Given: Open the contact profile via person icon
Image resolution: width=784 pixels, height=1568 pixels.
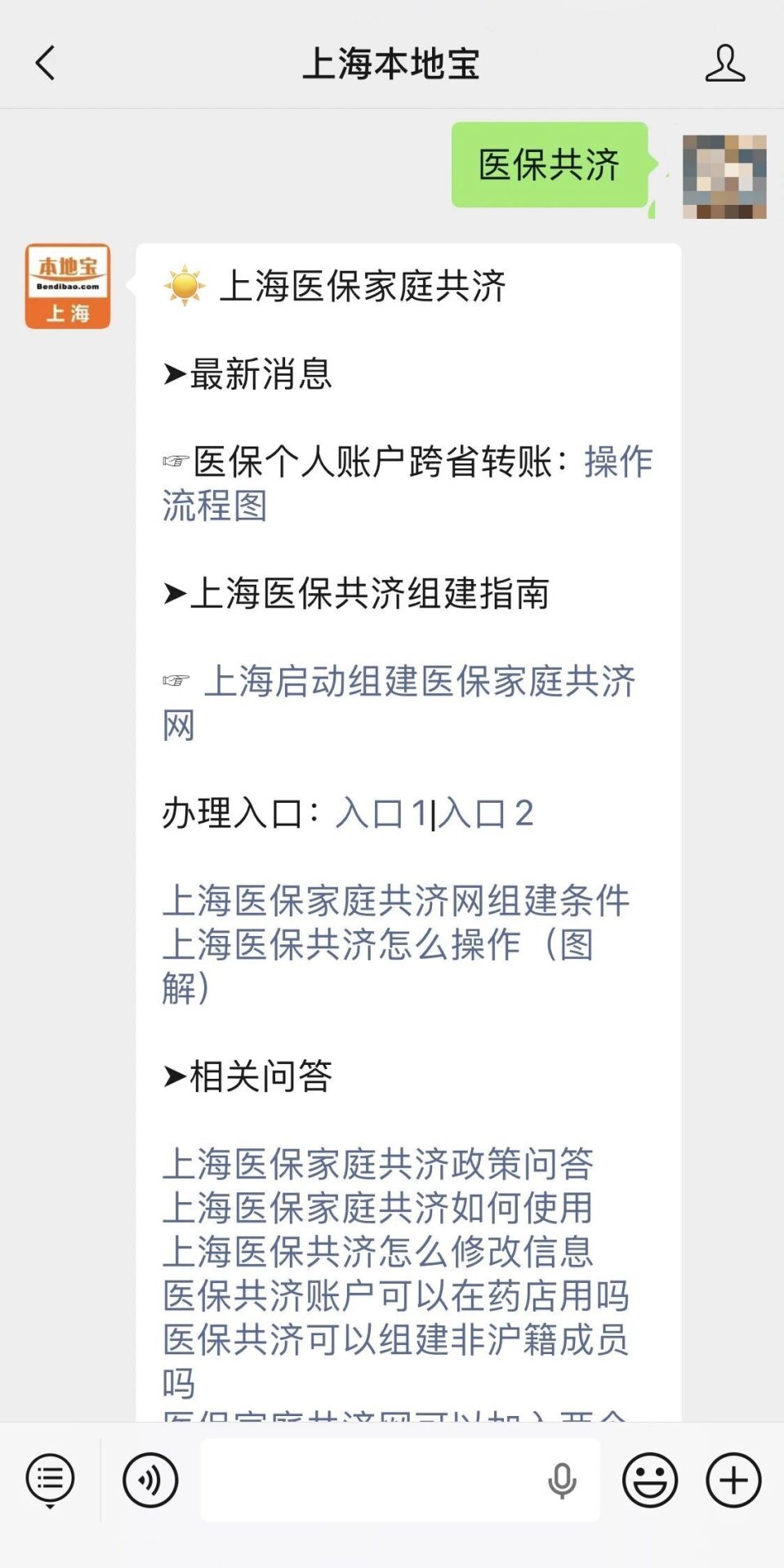Looking at the screenshot, I should [x=724, y=62].
